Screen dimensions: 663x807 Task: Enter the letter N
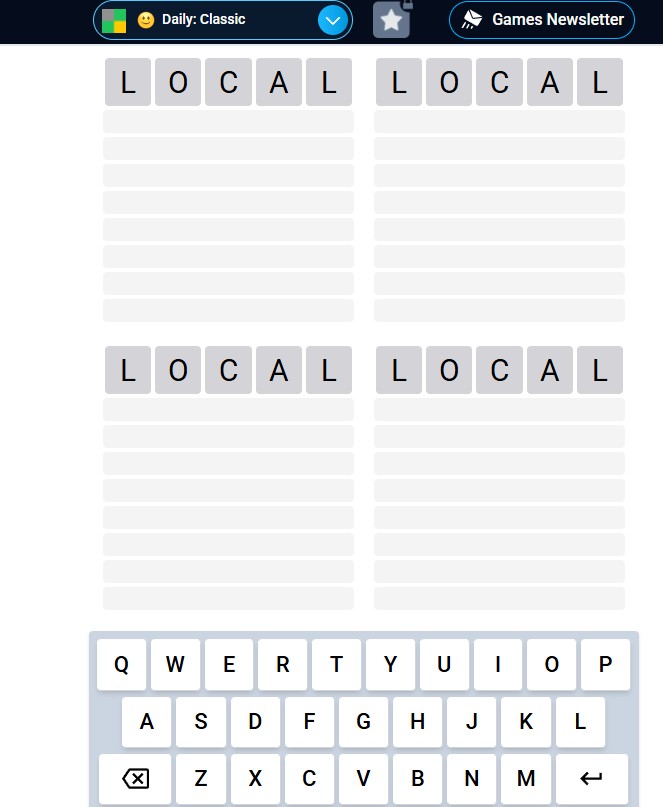point(472,779)
